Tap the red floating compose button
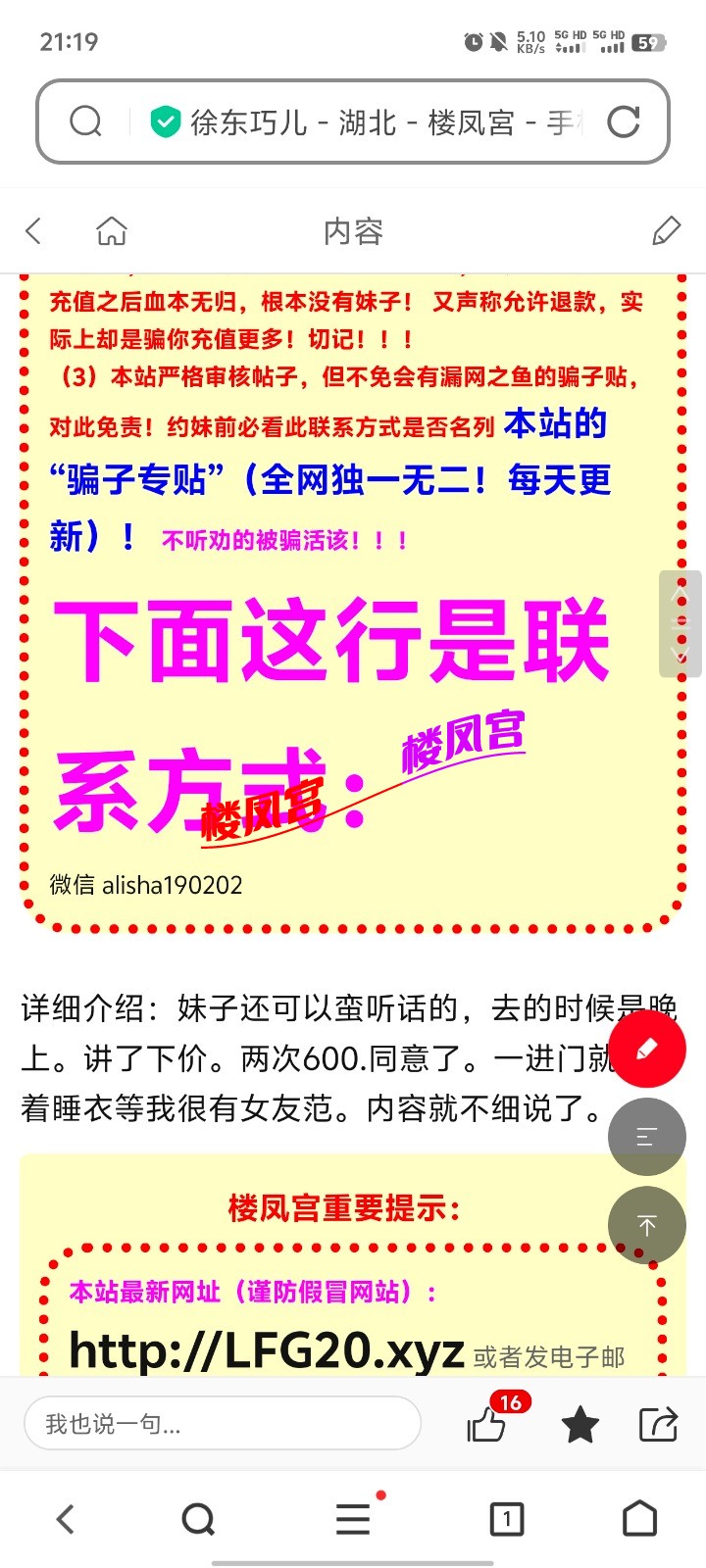The image size is (706, 1568). click(646, 1050)
